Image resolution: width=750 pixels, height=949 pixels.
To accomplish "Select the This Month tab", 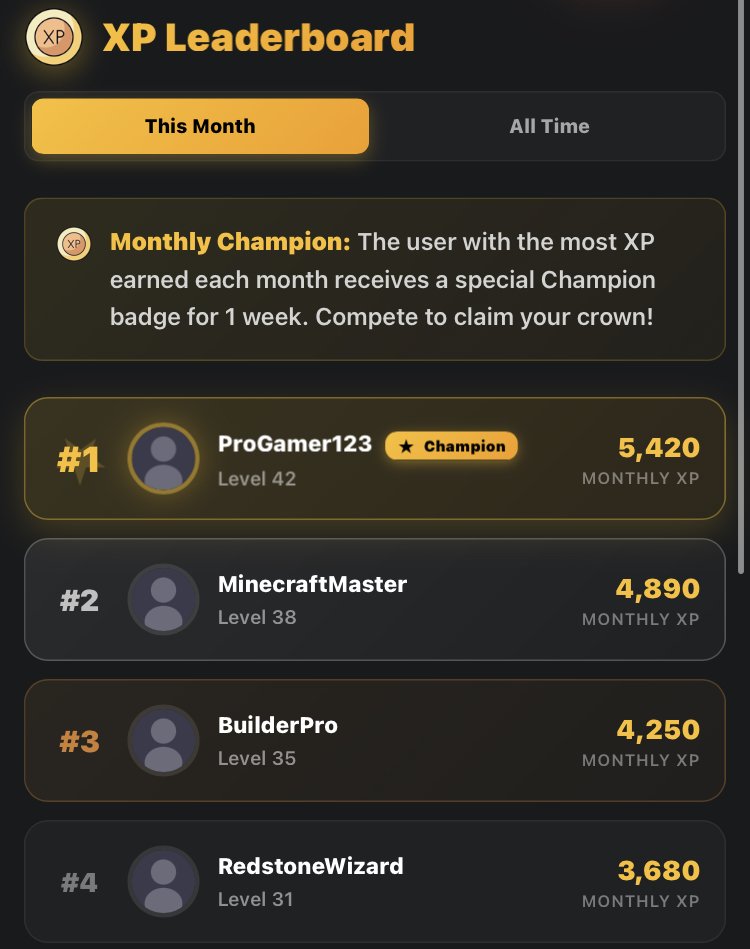I will (200, 126).
